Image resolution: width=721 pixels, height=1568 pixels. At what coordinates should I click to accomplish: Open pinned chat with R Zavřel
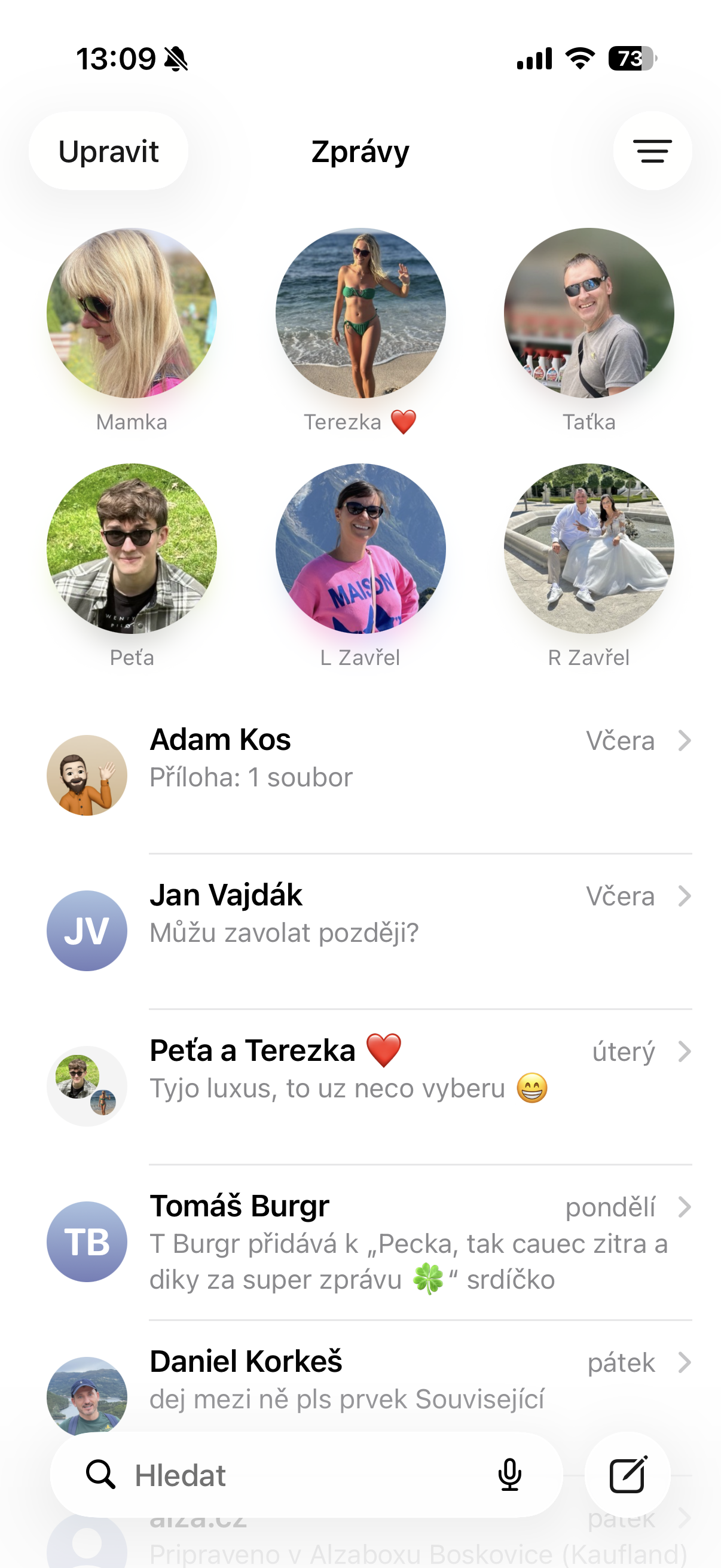[588, 548]
